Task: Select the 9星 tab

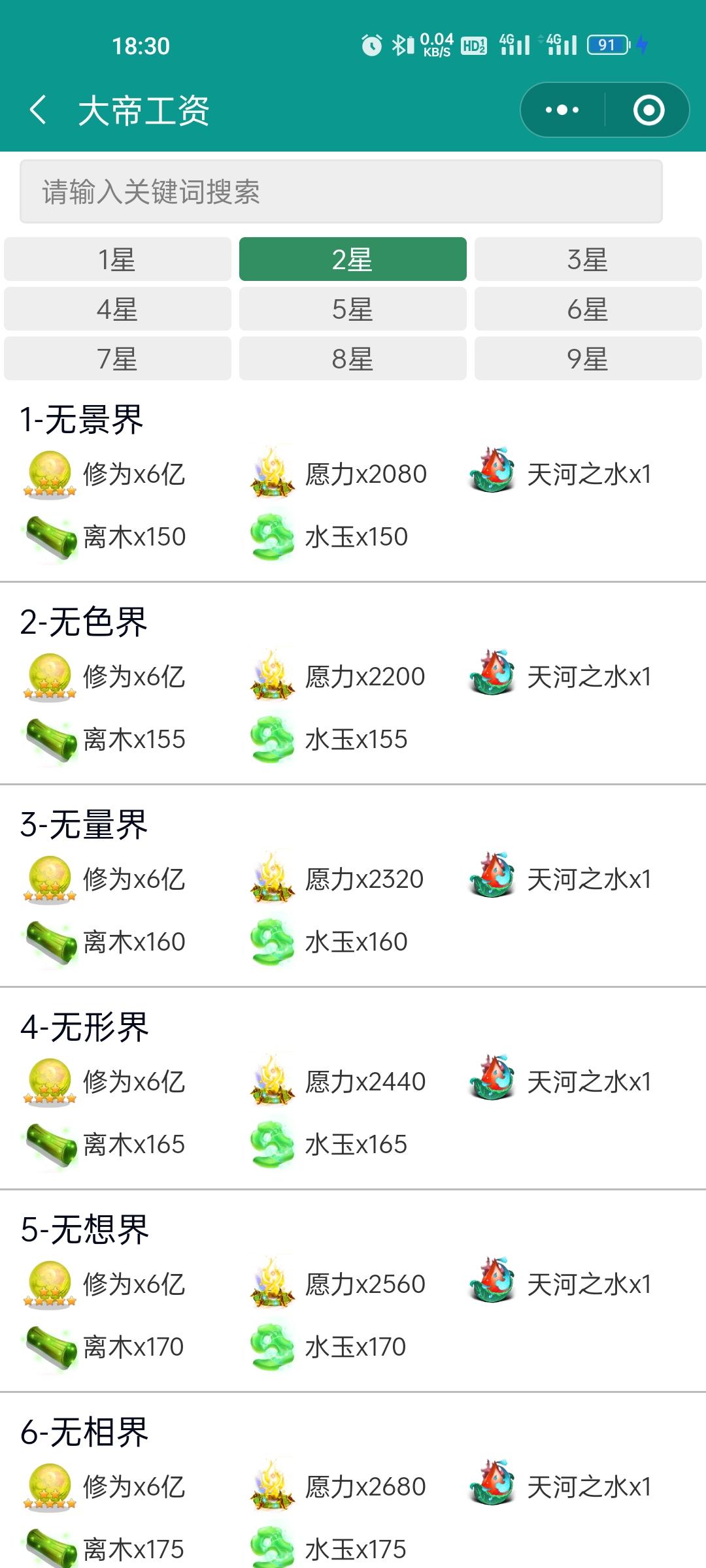Action: pyautogui.click(x=588, y=359)
